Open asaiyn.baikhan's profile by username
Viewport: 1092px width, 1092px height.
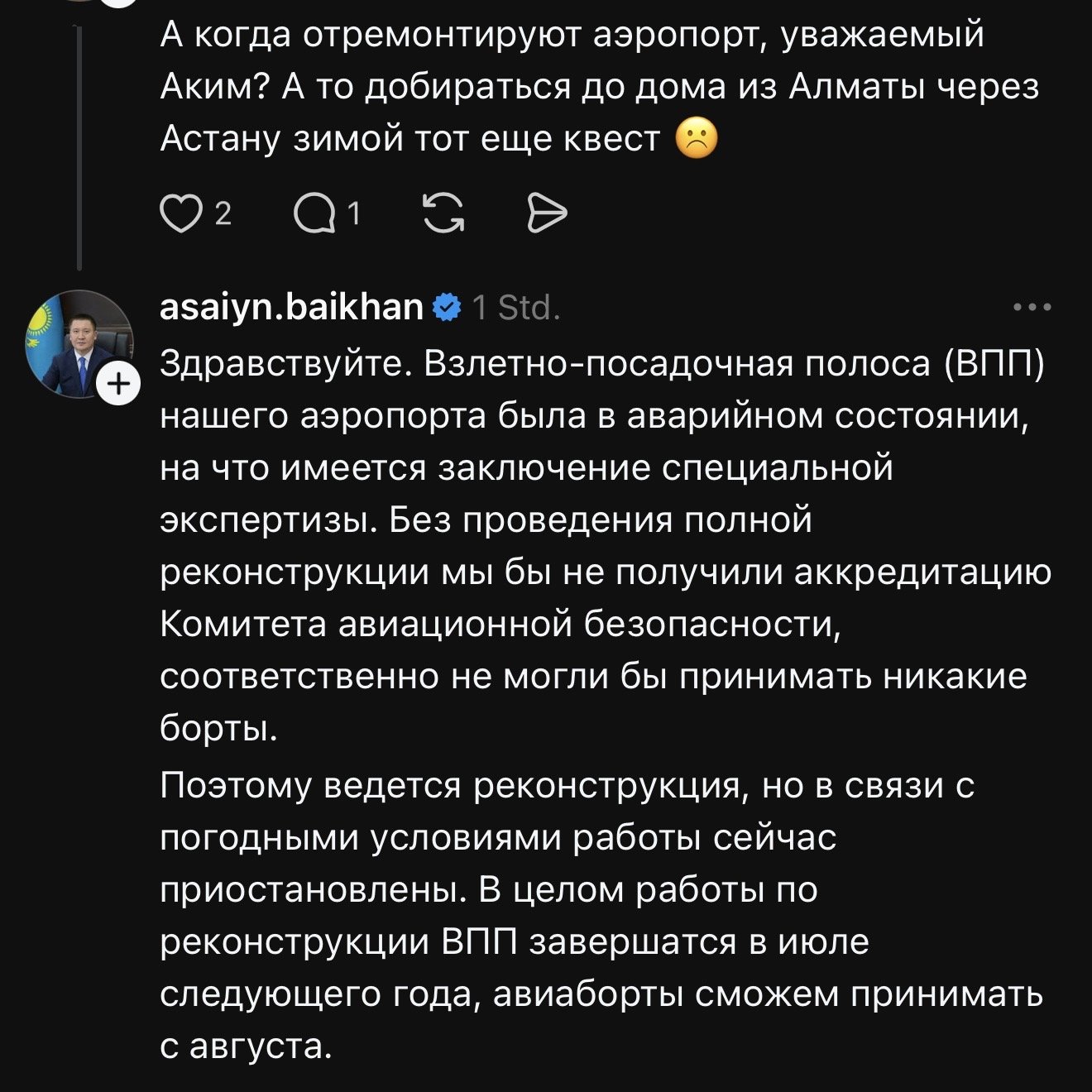(290, 308)
